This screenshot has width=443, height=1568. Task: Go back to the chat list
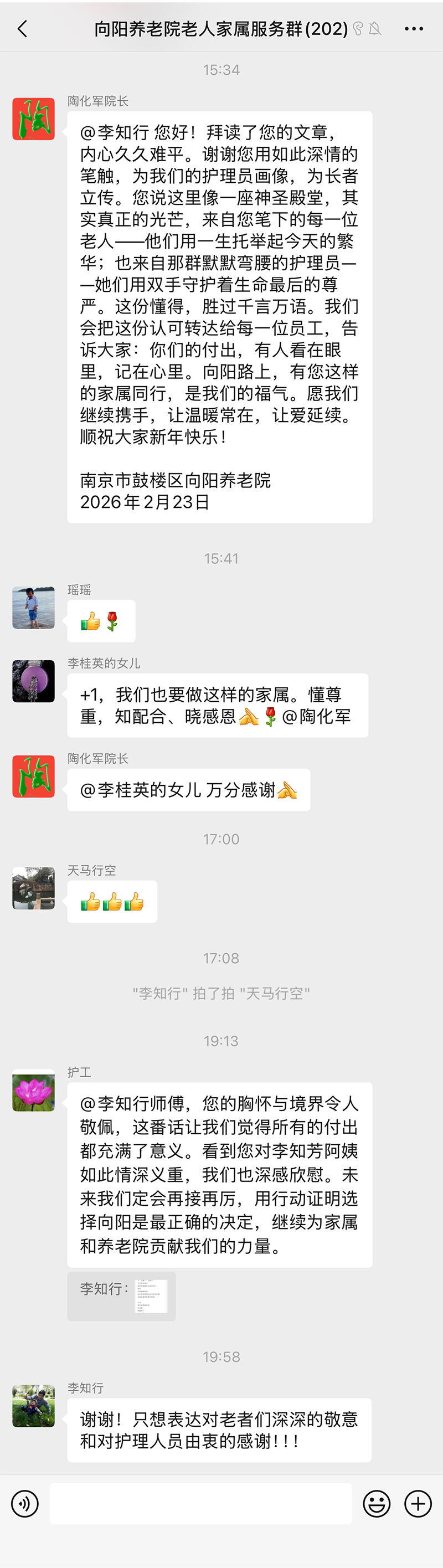pos(23,29)
